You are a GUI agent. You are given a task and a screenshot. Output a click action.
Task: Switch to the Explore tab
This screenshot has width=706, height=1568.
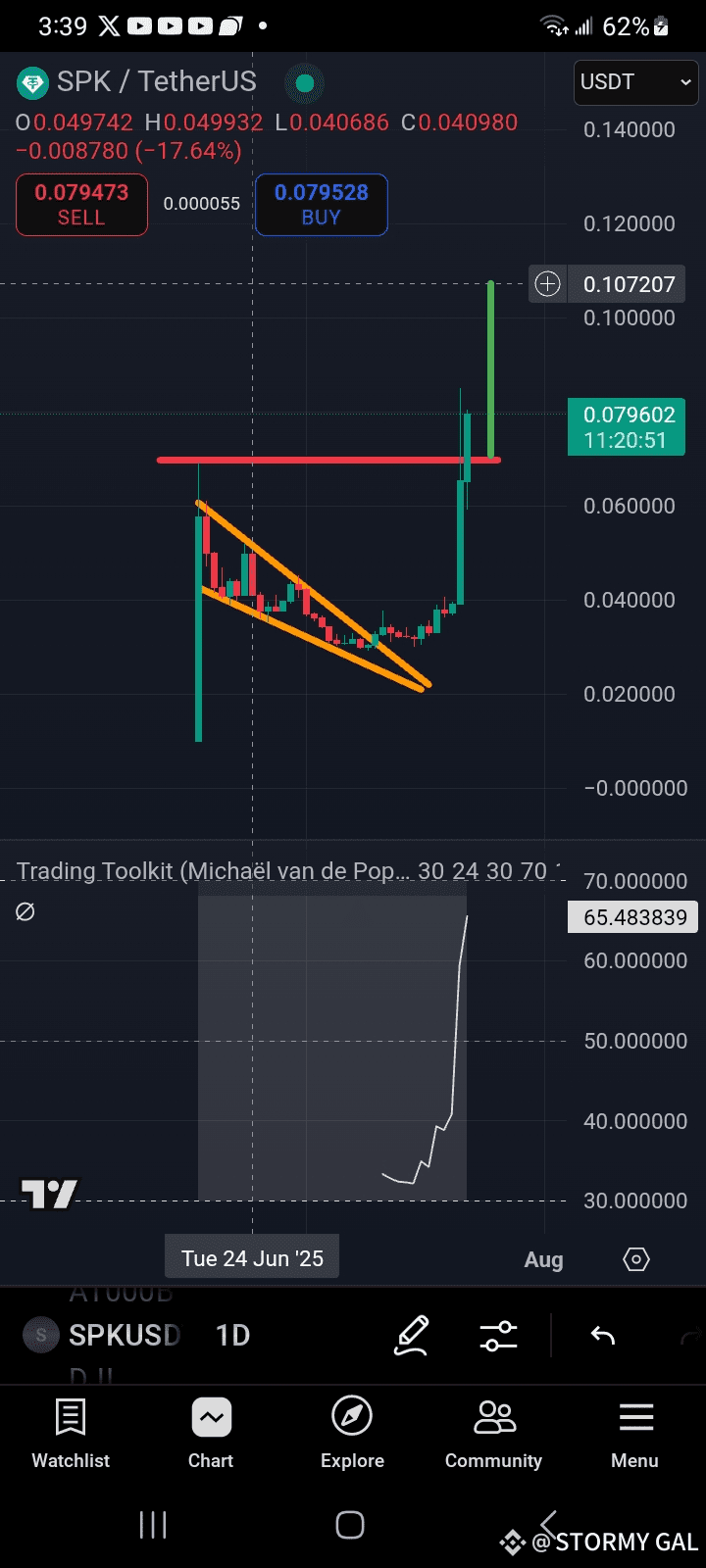tap(352, 1434)
